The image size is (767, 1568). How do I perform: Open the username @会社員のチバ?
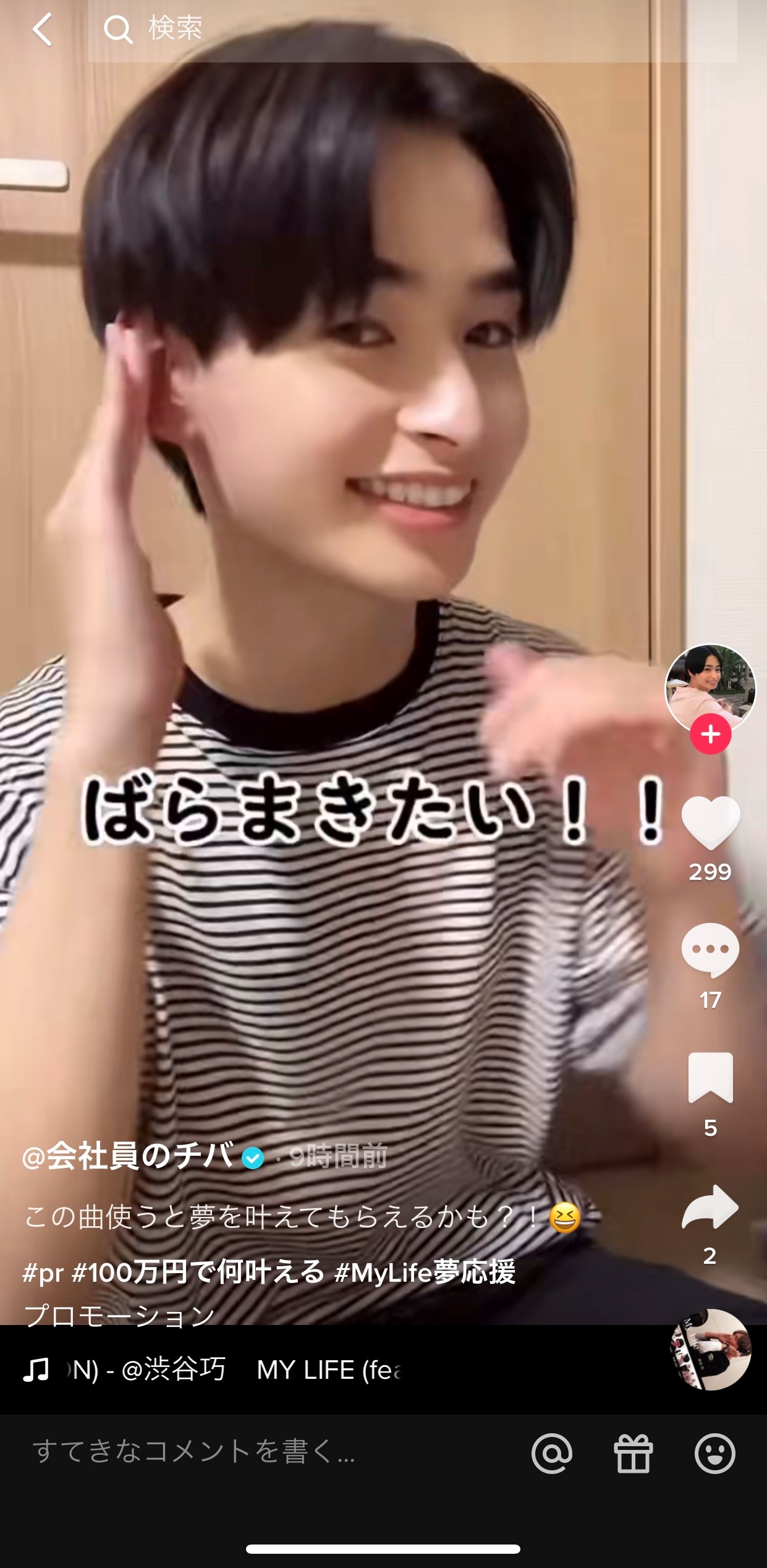pos(128,1156)
